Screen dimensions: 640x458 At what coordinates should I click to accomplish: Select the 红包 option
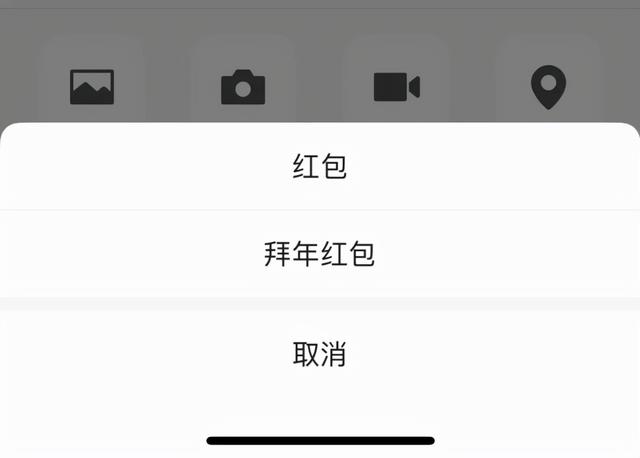(320, 167)
